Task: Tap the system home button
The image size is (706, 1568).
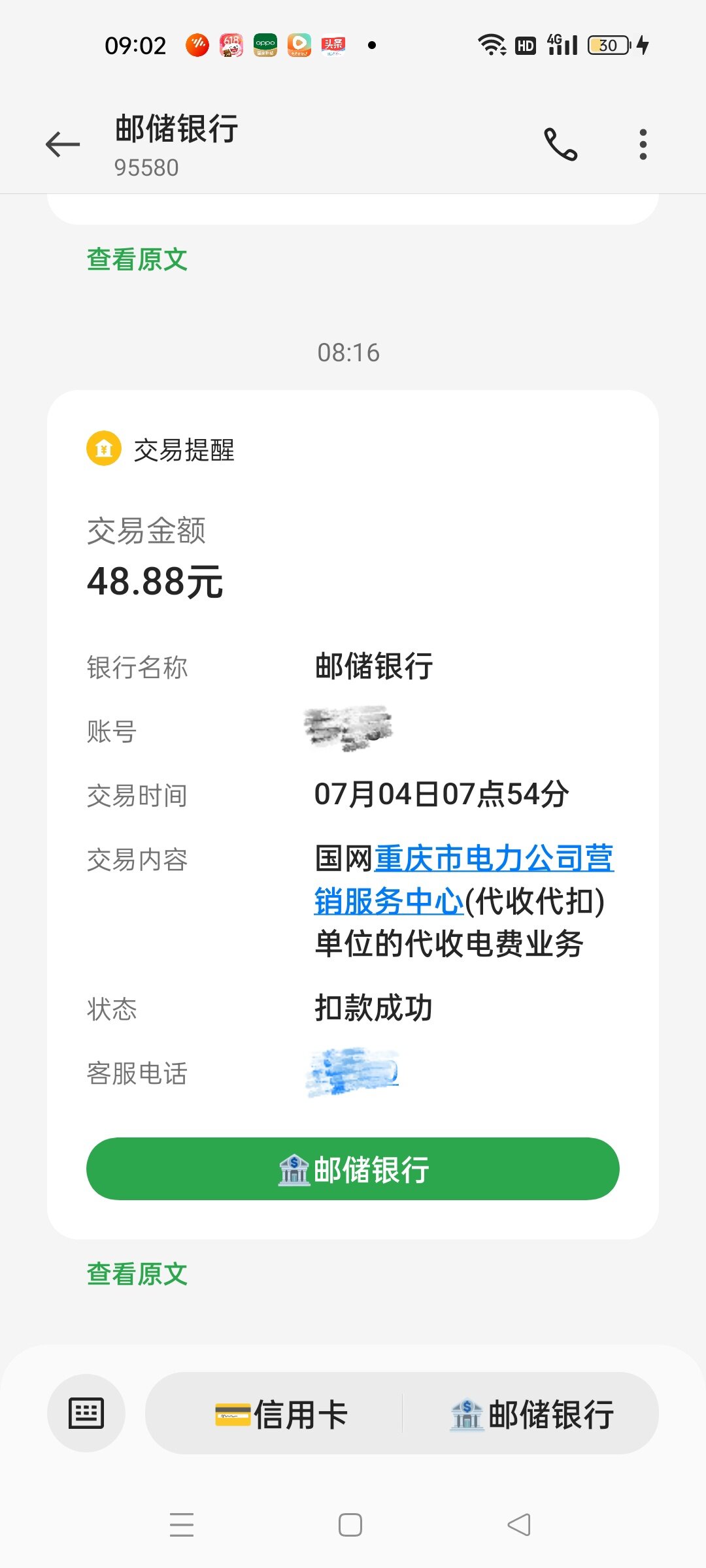Action: point(350,1525)
